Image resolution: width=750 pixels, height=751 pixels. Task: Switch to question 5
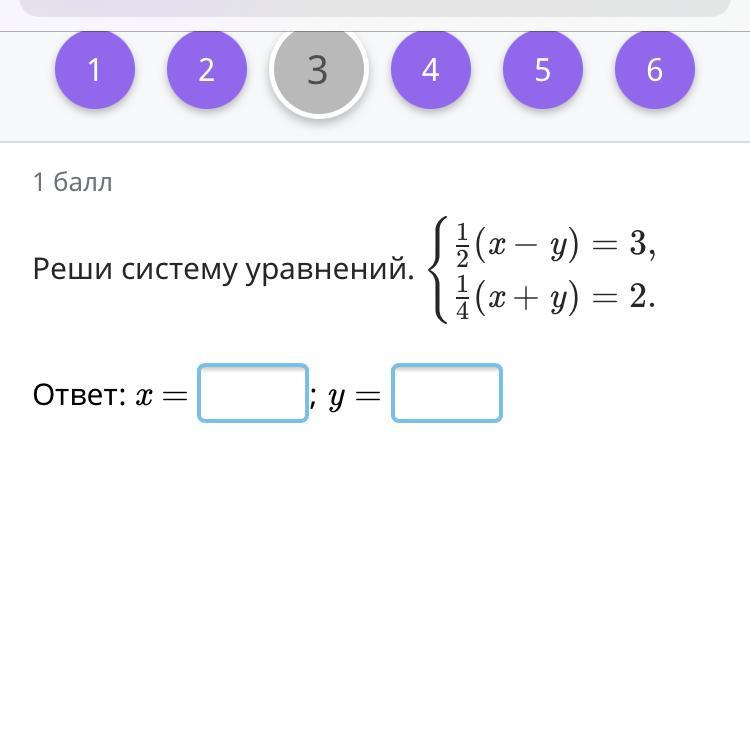coord(543,69)
